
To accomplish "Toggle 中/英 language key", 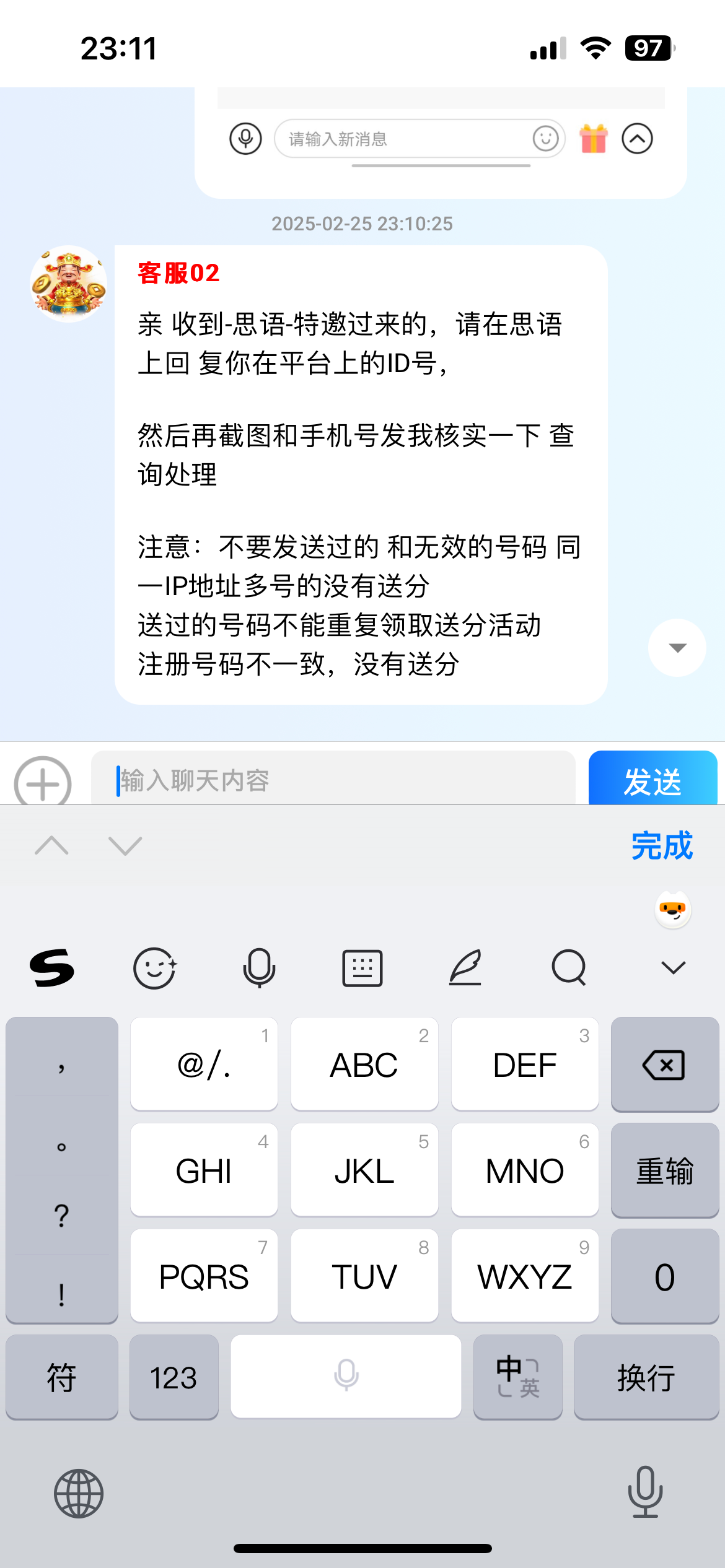I will [517, 1377].
